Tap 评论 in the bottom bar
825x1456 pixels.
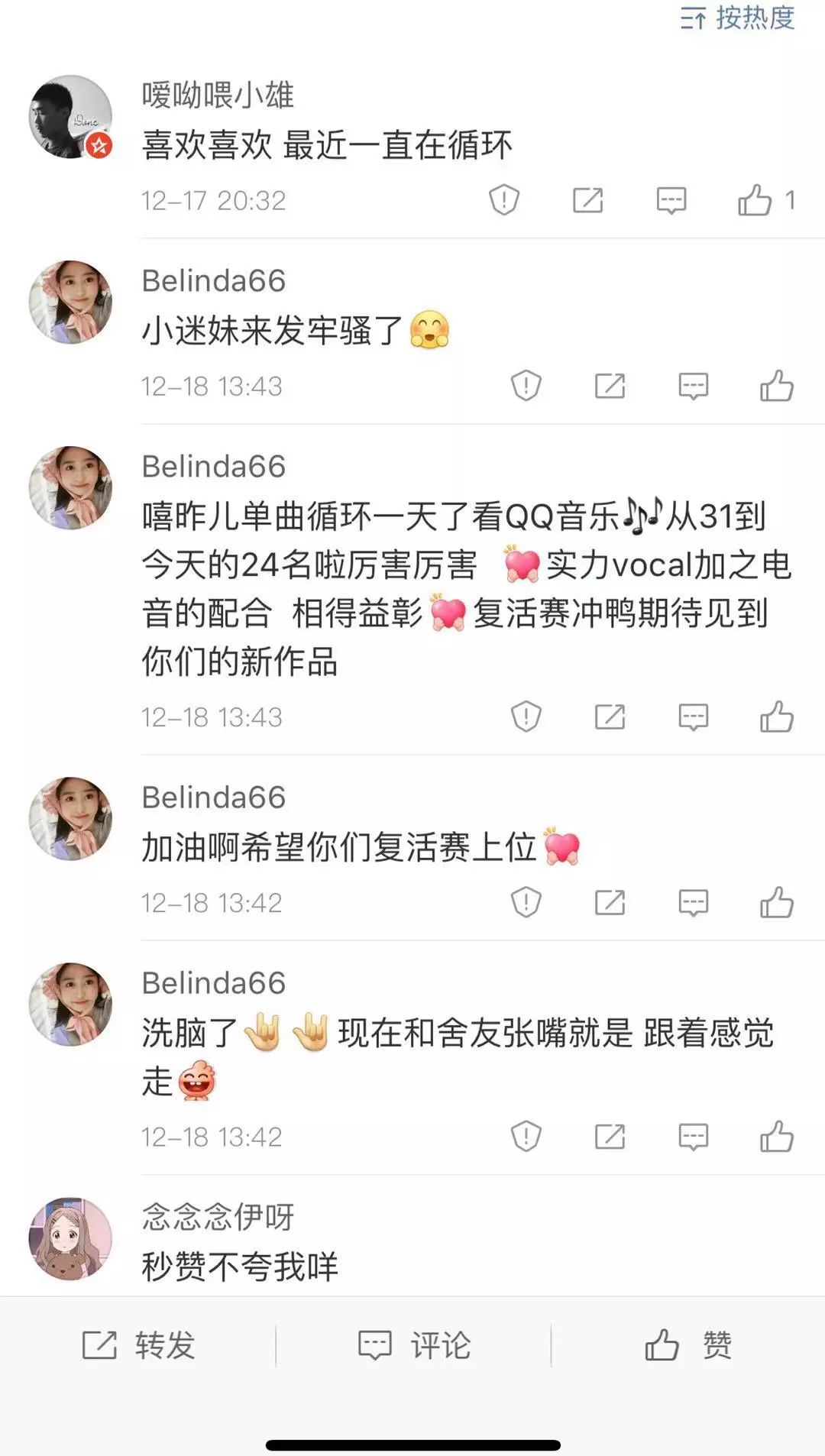coord(414,1345)
